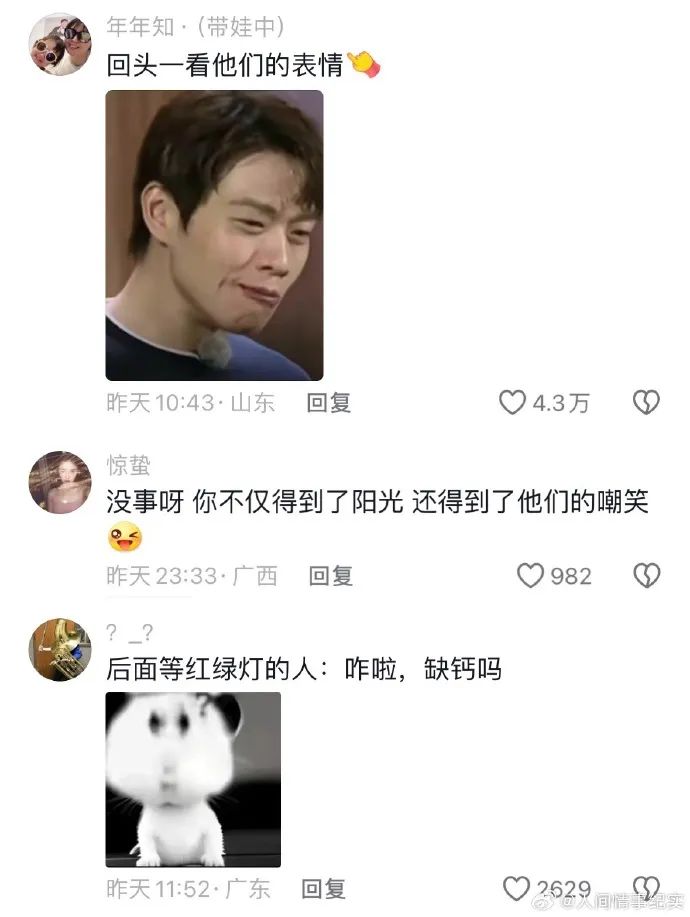Image resolution: width=690 pixels, height=917 pixels.
Task: Open the hamster meme image
Action: click(x=193, y=779)
